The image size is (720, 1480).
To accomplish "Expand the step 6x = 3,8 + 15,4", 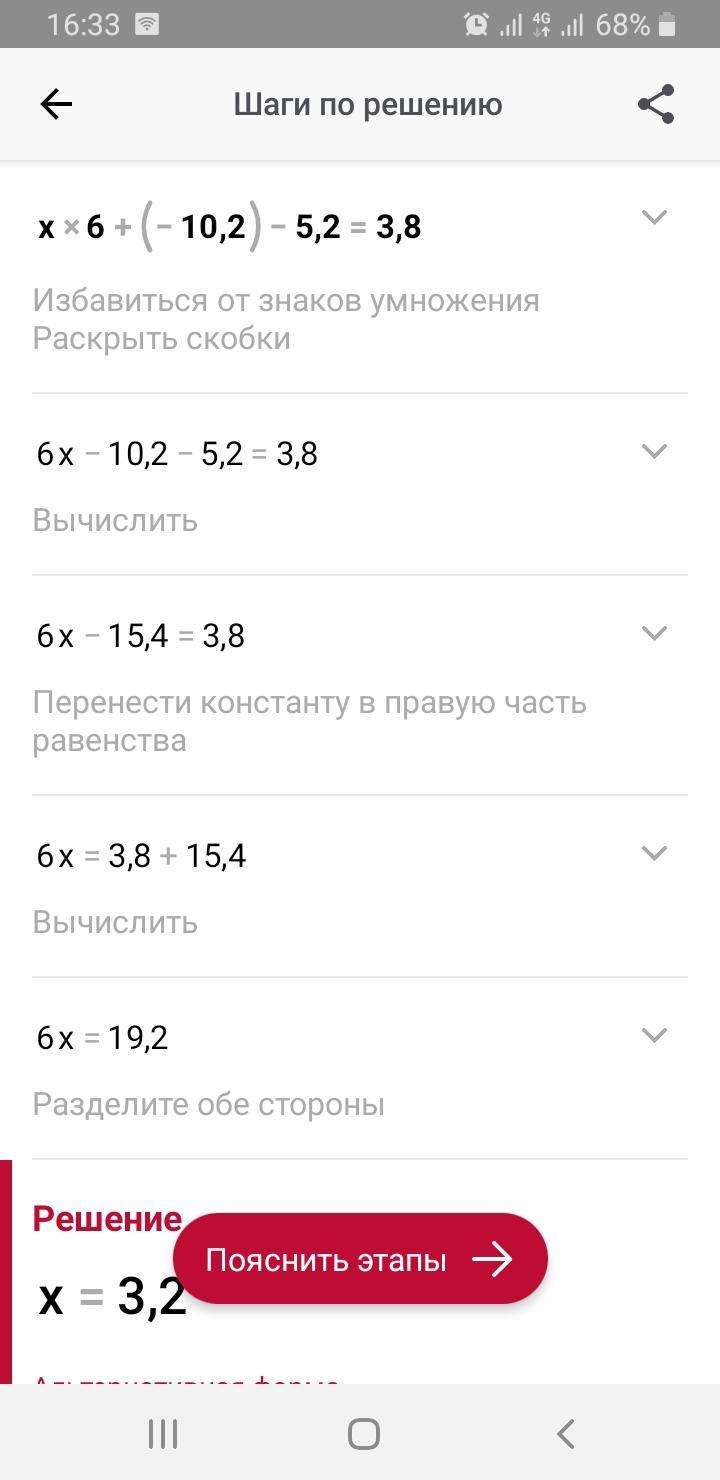I will [x=654, y=853].
